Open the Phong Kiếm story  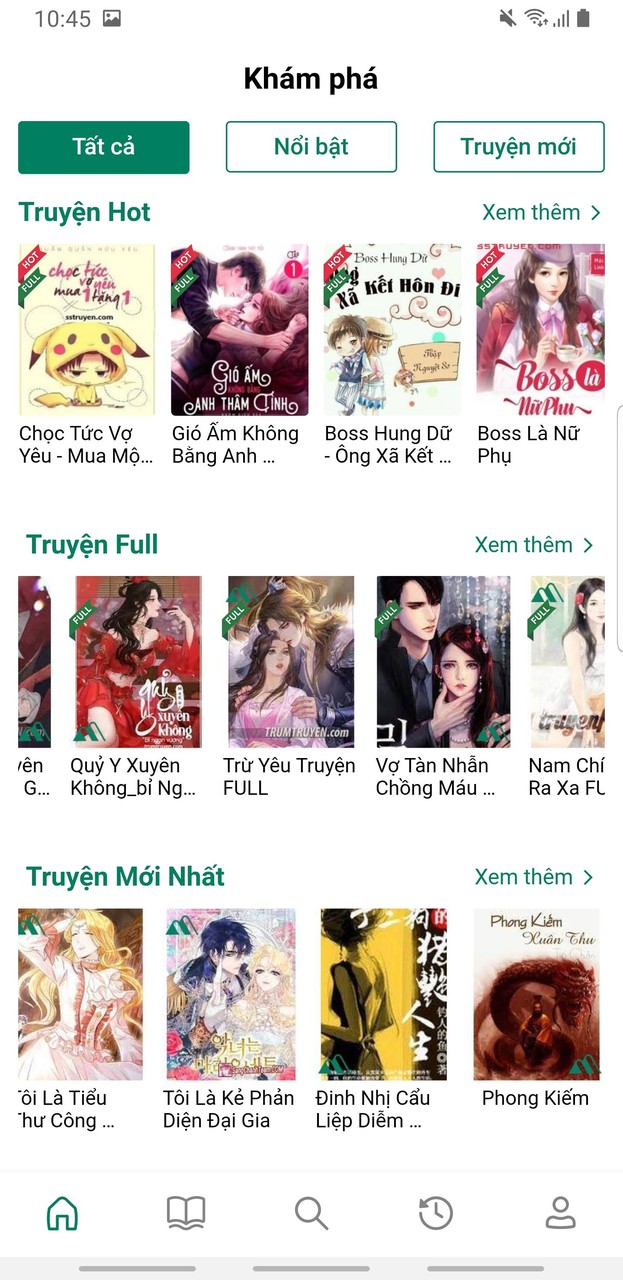[536, 994]
